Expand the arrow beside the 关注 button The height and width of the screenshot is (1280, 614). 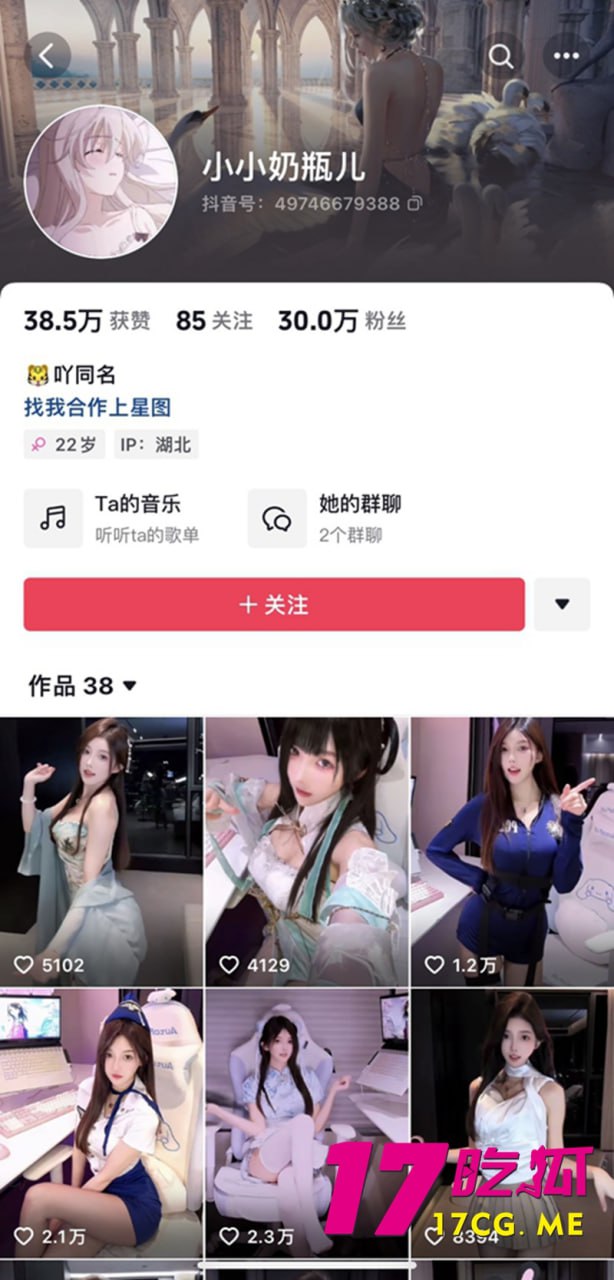pos(561,604)
